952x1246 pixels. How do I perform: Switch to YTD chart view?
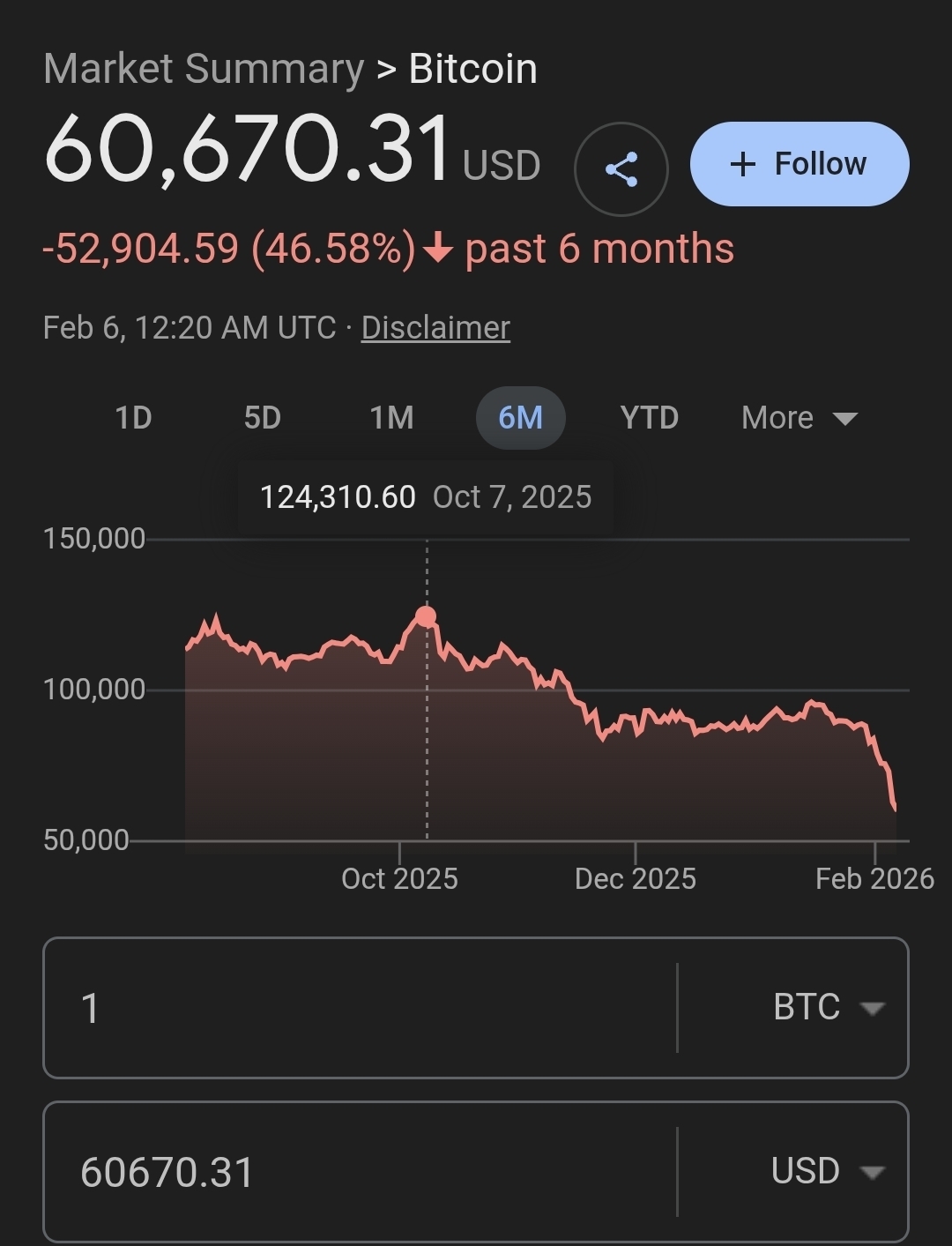(649, 417)
